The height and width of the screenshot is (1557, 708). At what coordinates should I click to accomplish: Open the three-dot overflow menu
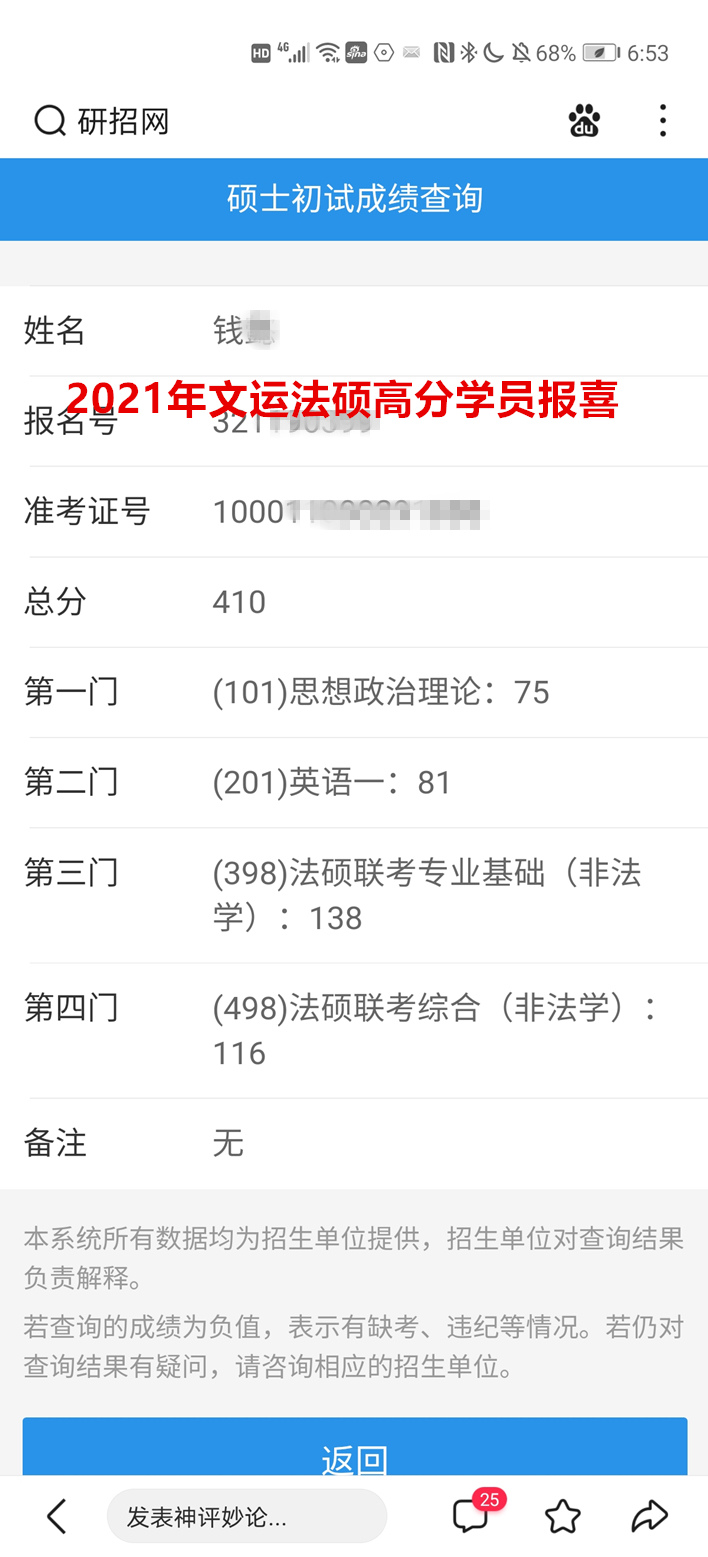click(x=662, y=121)
